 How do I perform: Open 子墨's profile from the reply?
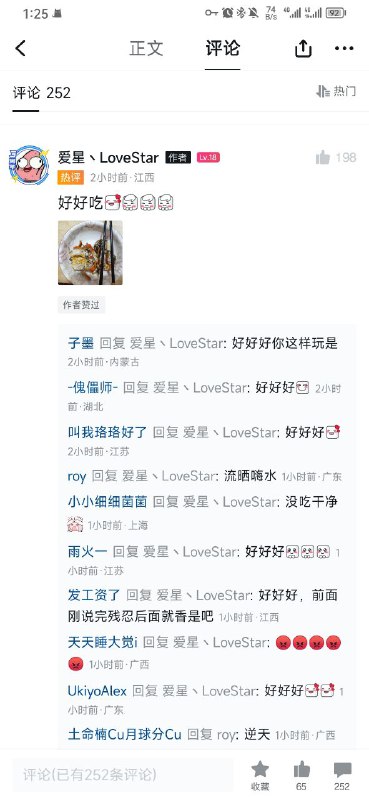coord(81,343)
